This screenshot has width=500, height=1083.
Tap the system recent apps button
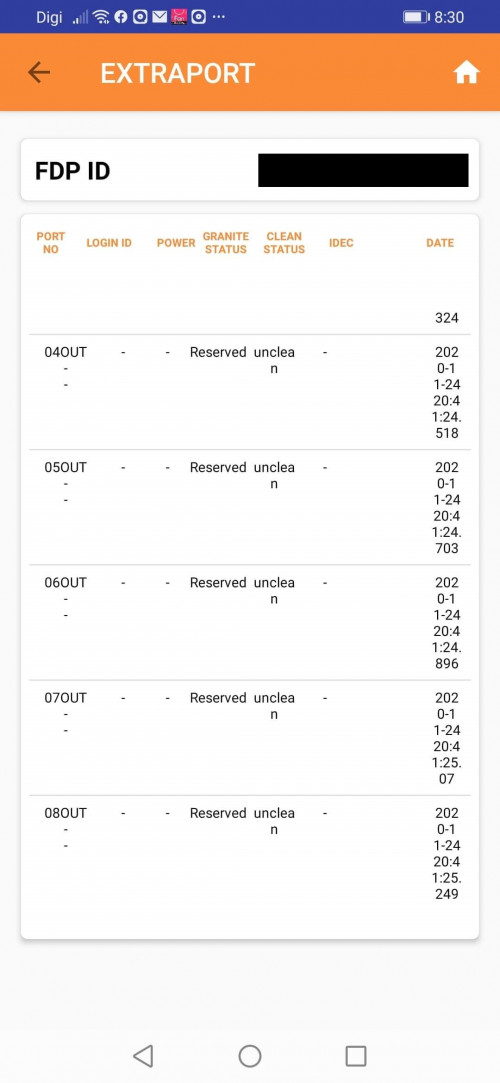click(x=356, y=1055)
